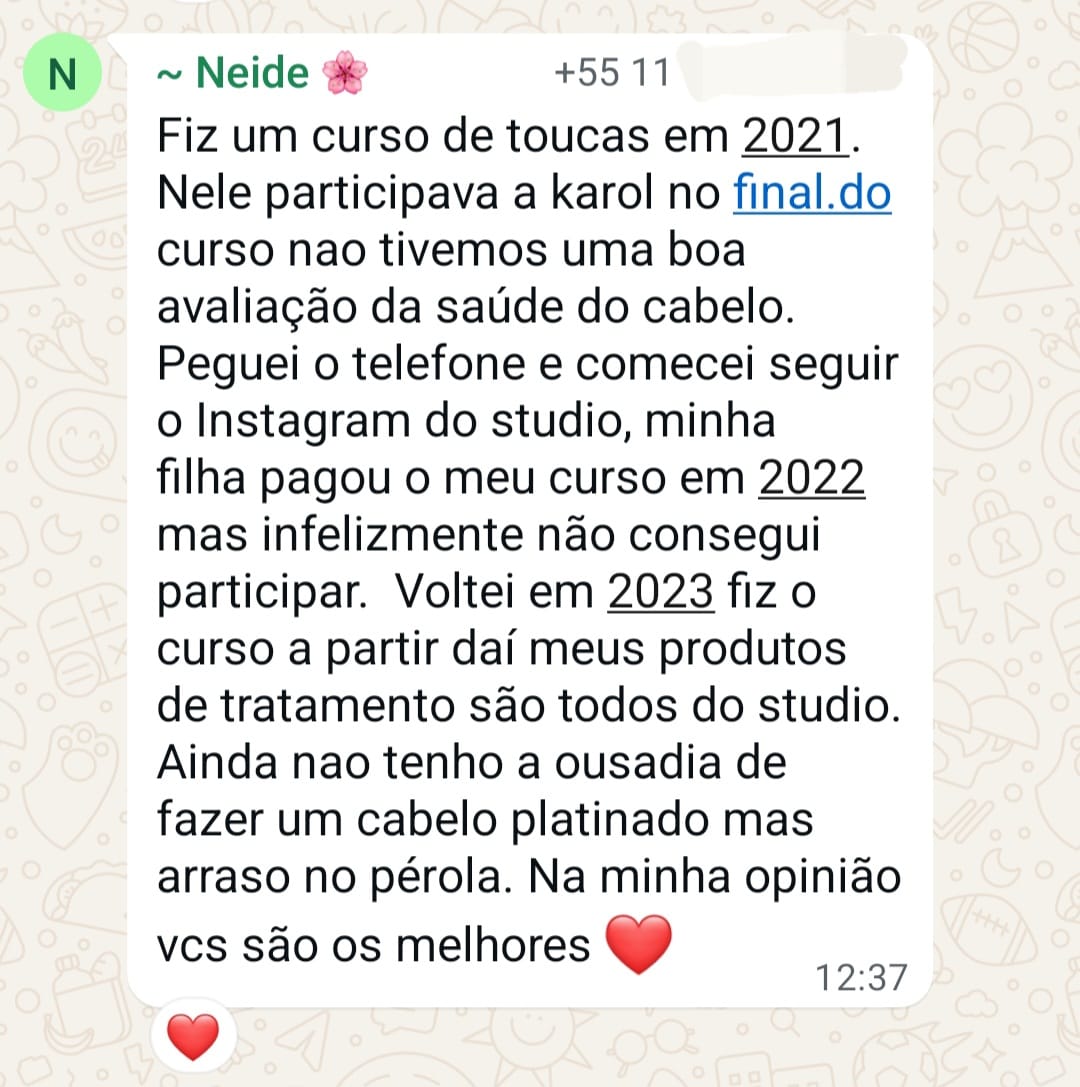
Task: Tap the underlined 2021 in the message
Action: pyautogui.click(x=793, y=137)
